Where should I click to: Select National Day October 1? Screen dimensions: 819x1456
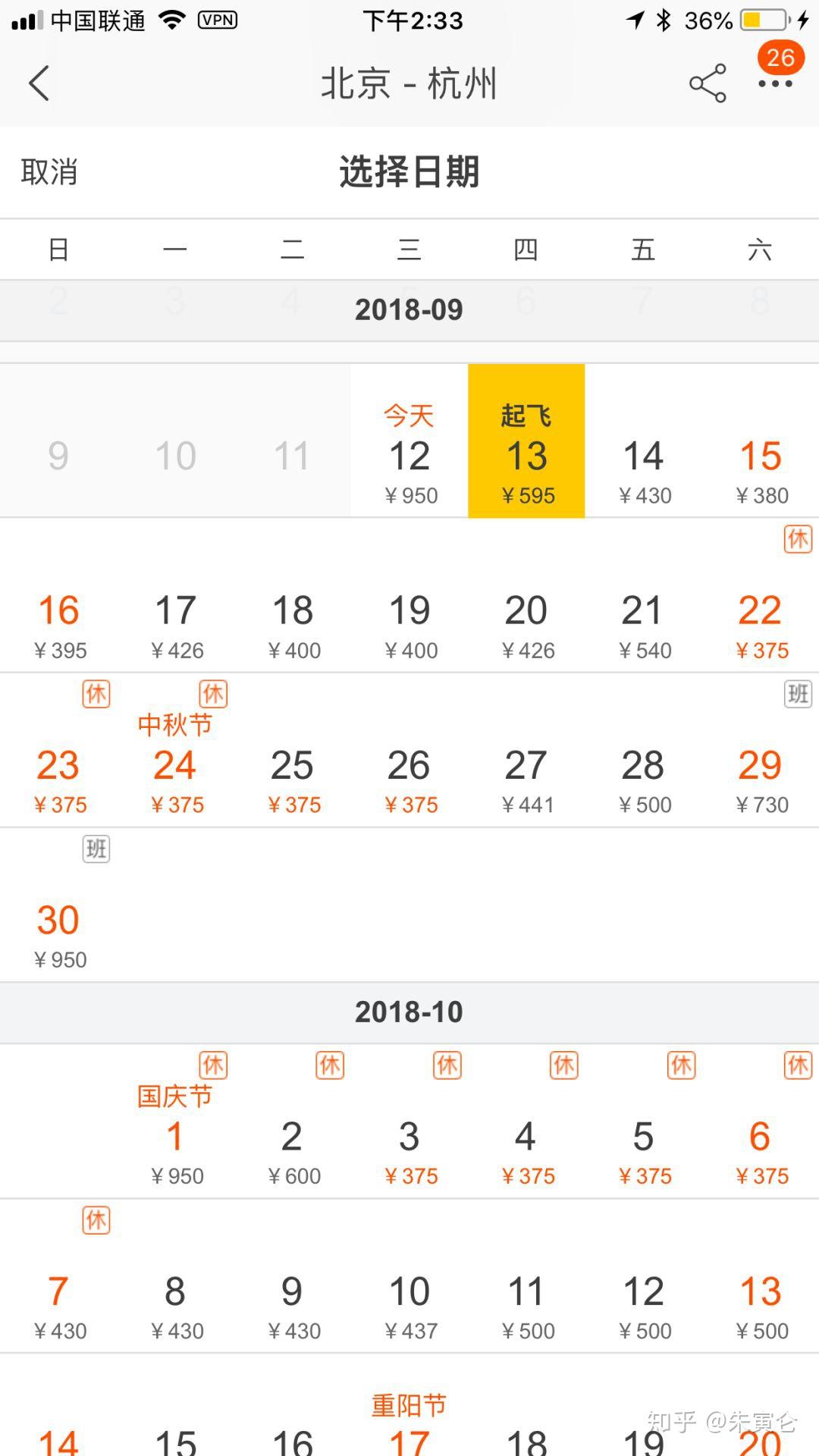[x=175, y=1137]
